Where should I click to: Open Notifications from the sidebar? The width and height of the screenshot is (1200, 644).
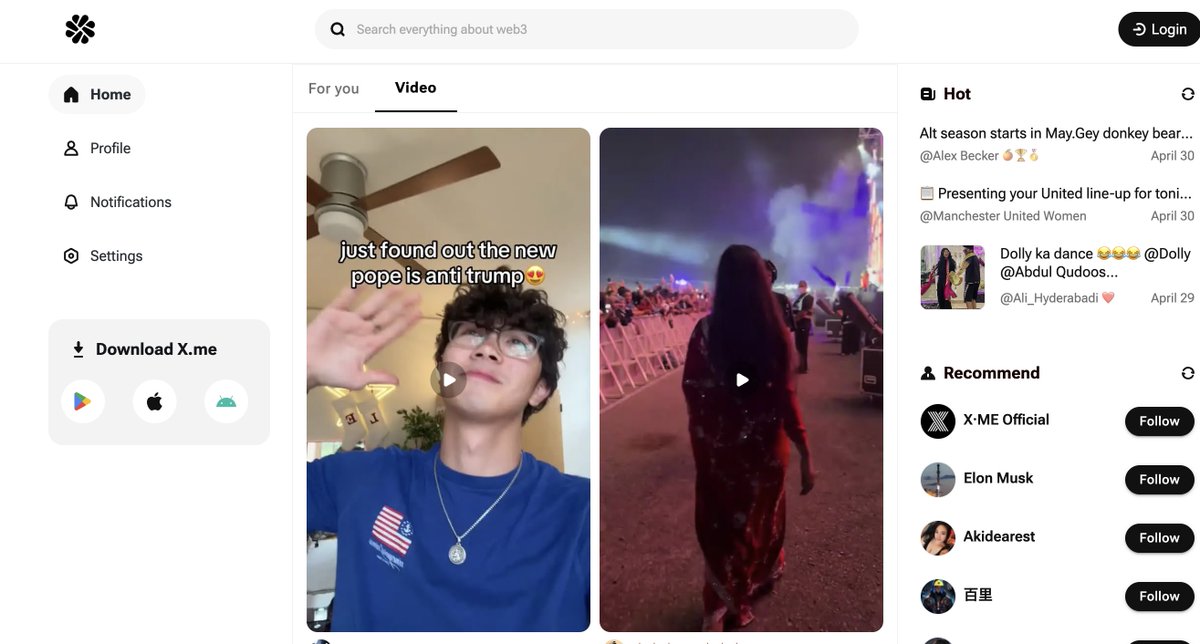pos(116,202)
